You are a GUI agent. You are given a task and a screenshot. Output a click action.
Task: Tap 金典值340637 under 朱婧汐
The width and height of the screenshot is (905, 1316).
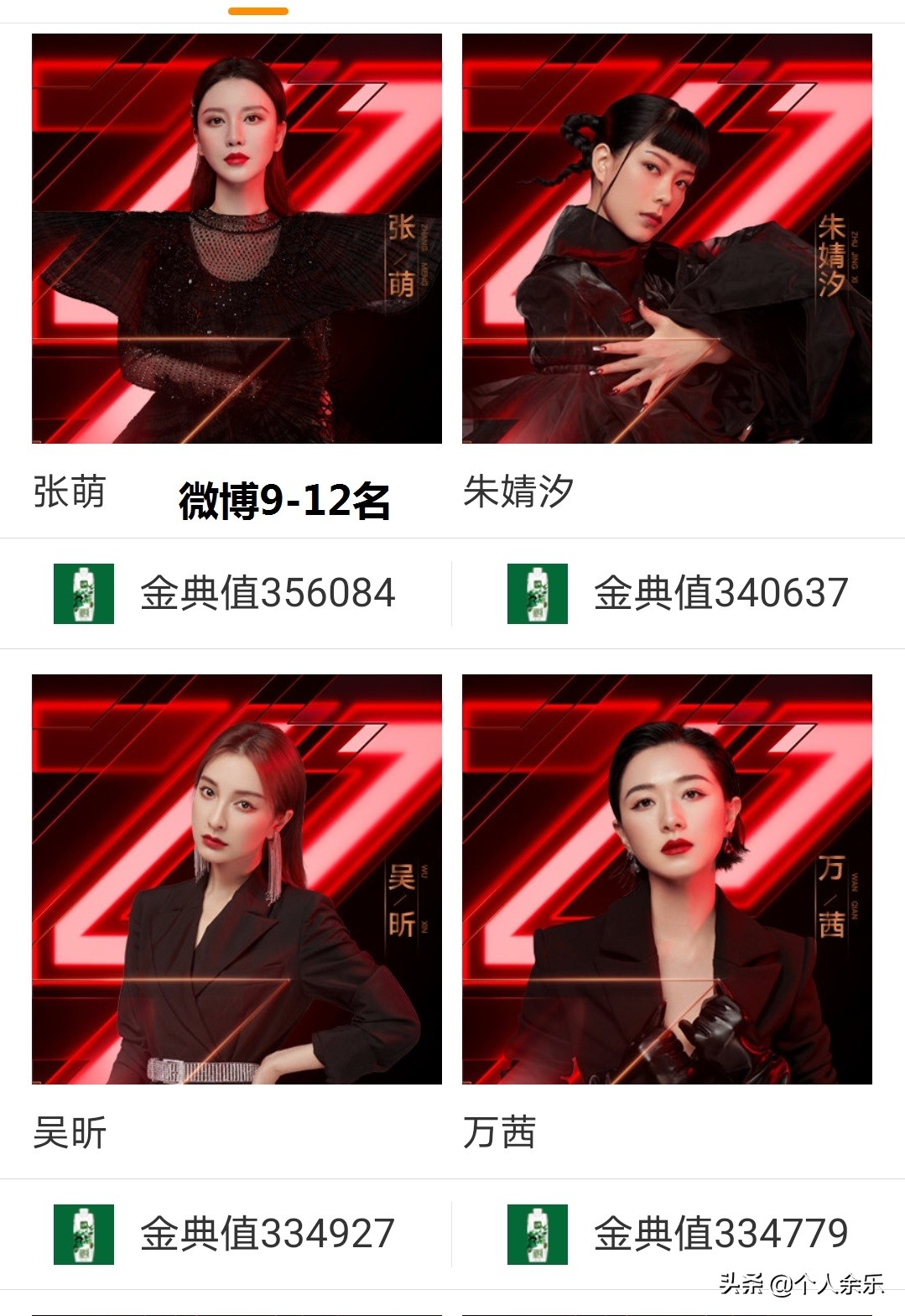(x=720, y=593)
